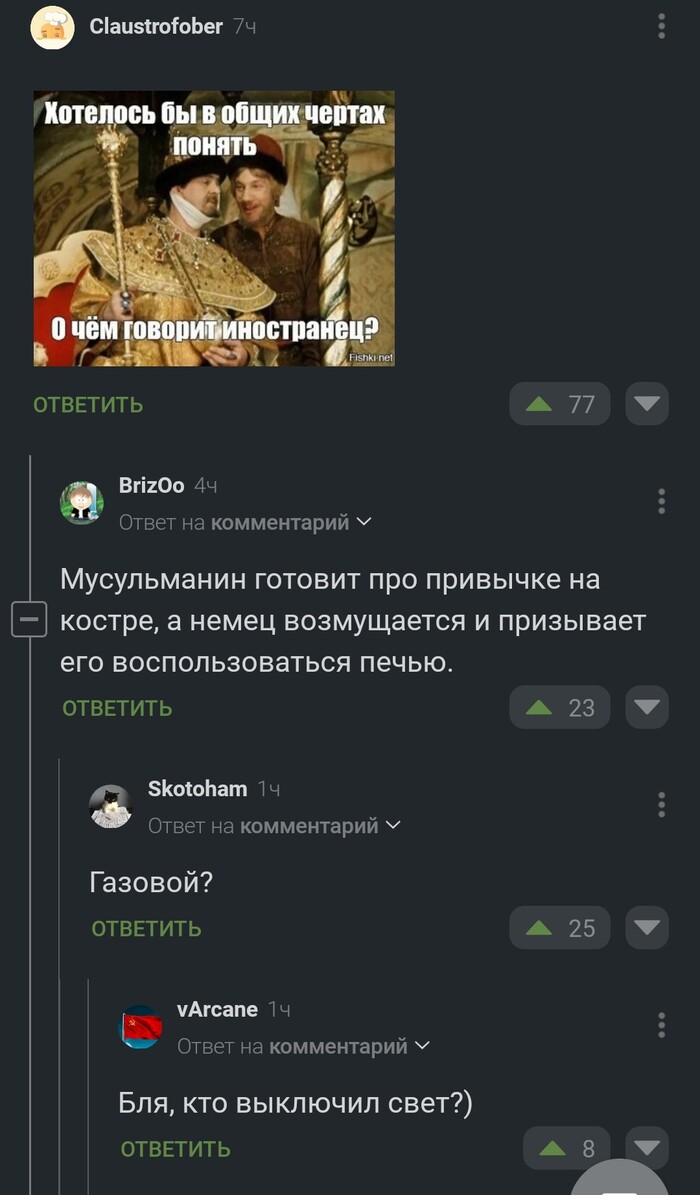700x1195 pixels.
Task: Downvote Claustrofober's comment
Action: (x=647, y=404)
